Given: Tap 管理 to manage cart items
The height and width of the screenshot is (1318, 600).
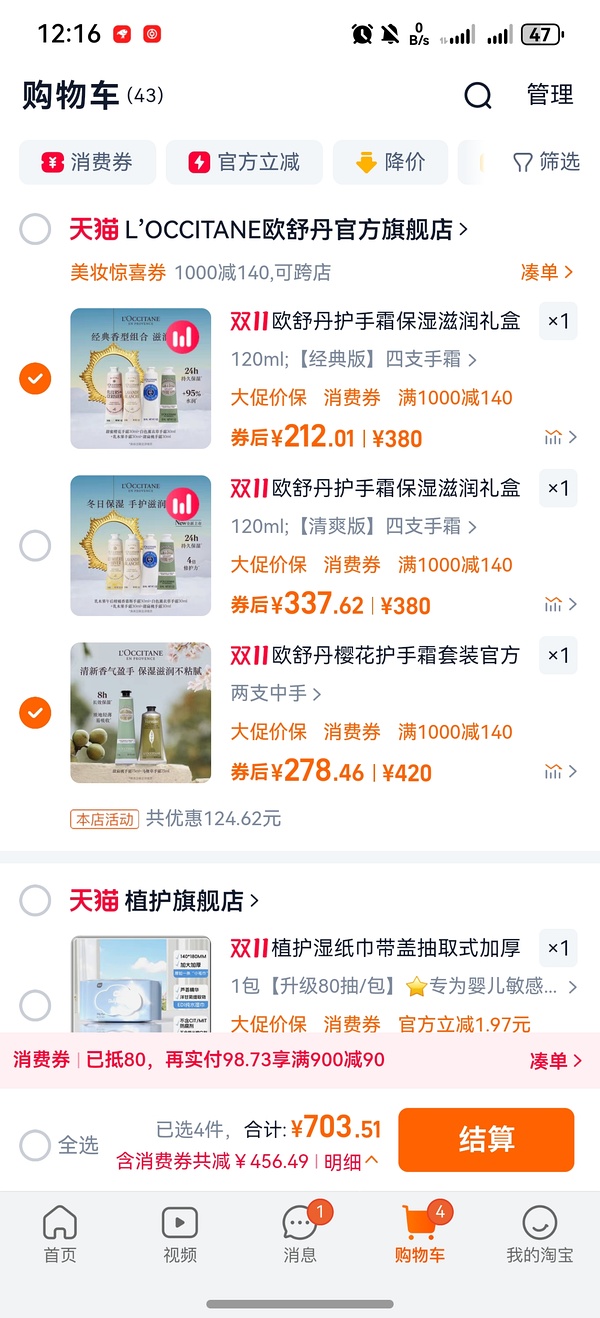Looking at the screenshot, I should (550, 95).
